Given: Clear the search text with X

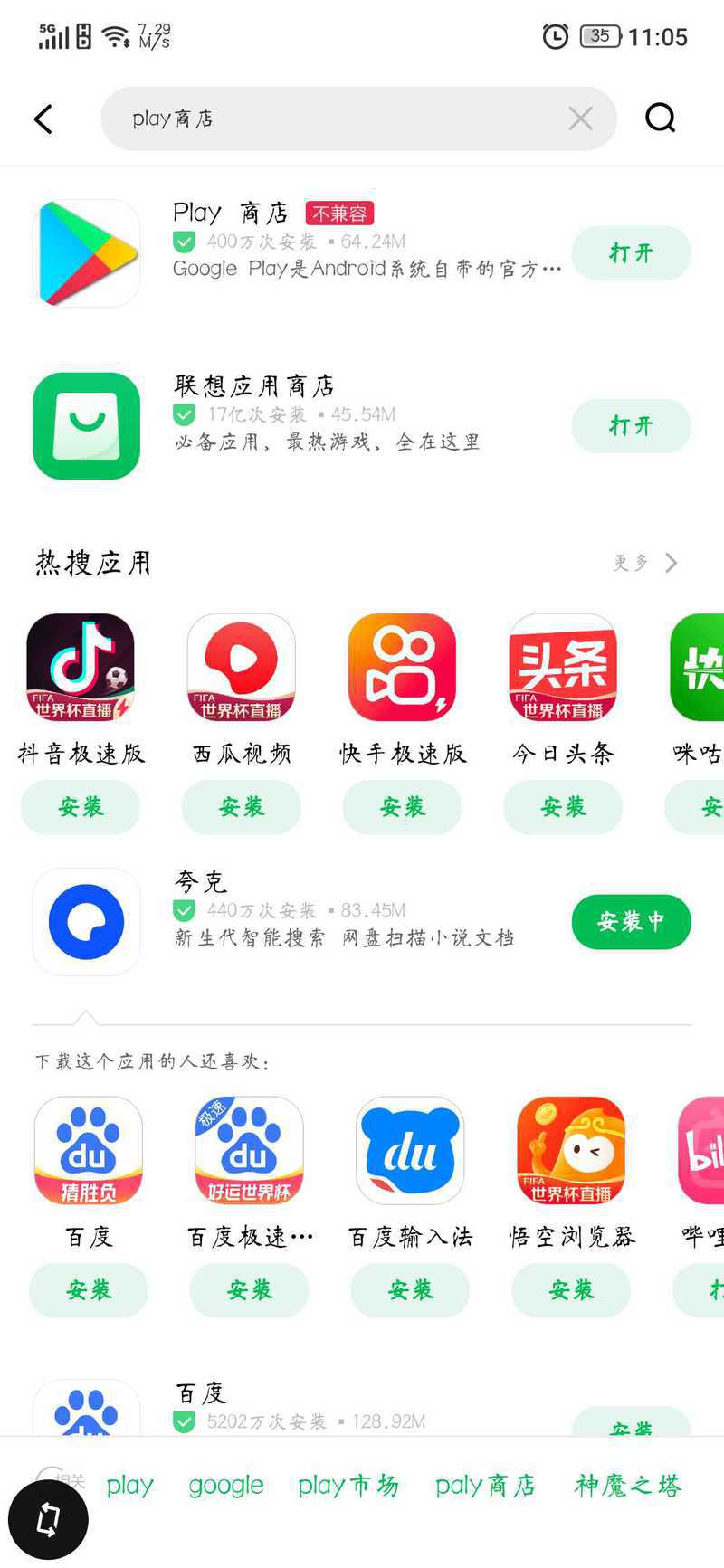Looking at the screenshot, I should click(580, 119).
